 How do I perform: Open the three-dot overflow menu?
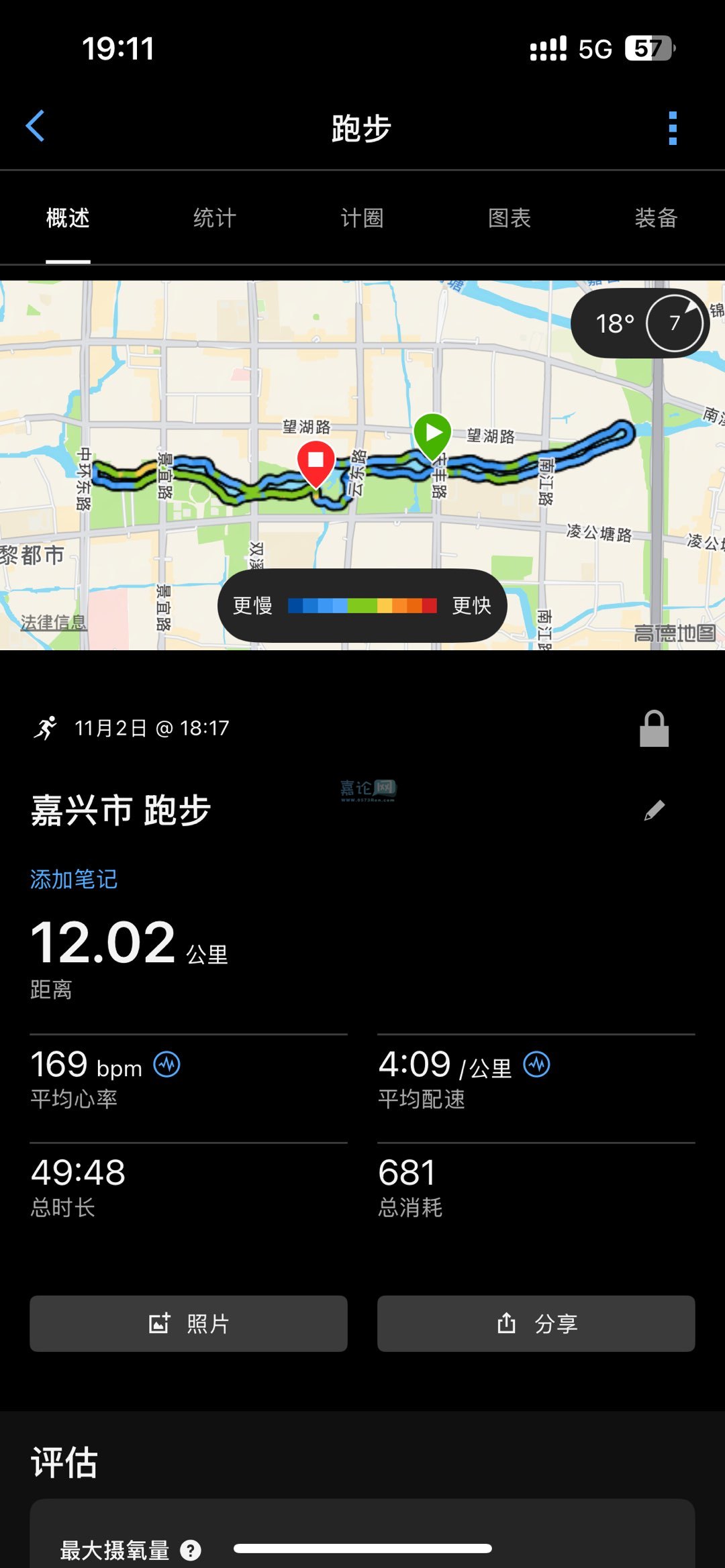tap(673, 127)
